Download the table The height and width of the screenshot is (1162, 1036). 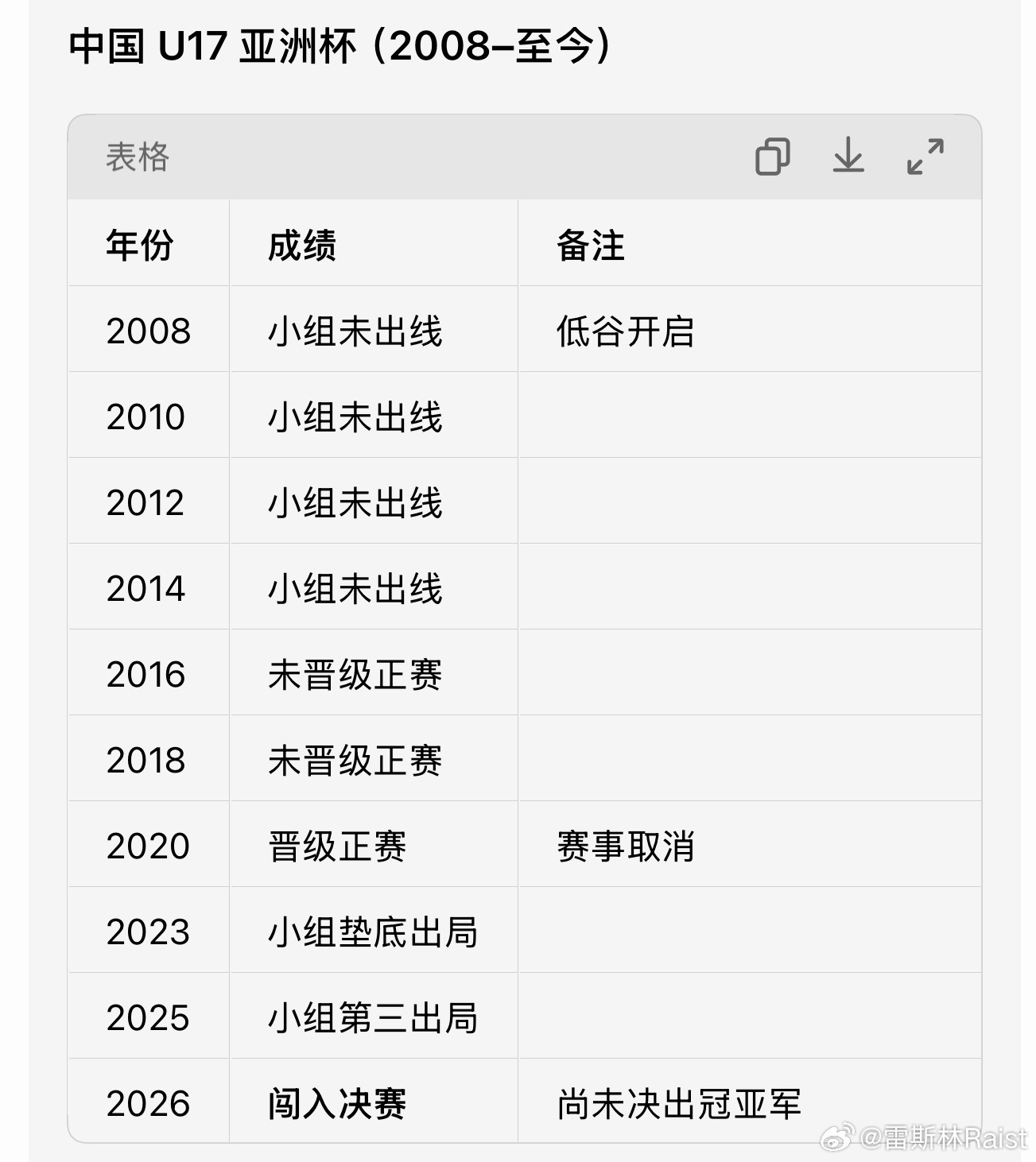[x=848, y=155]
